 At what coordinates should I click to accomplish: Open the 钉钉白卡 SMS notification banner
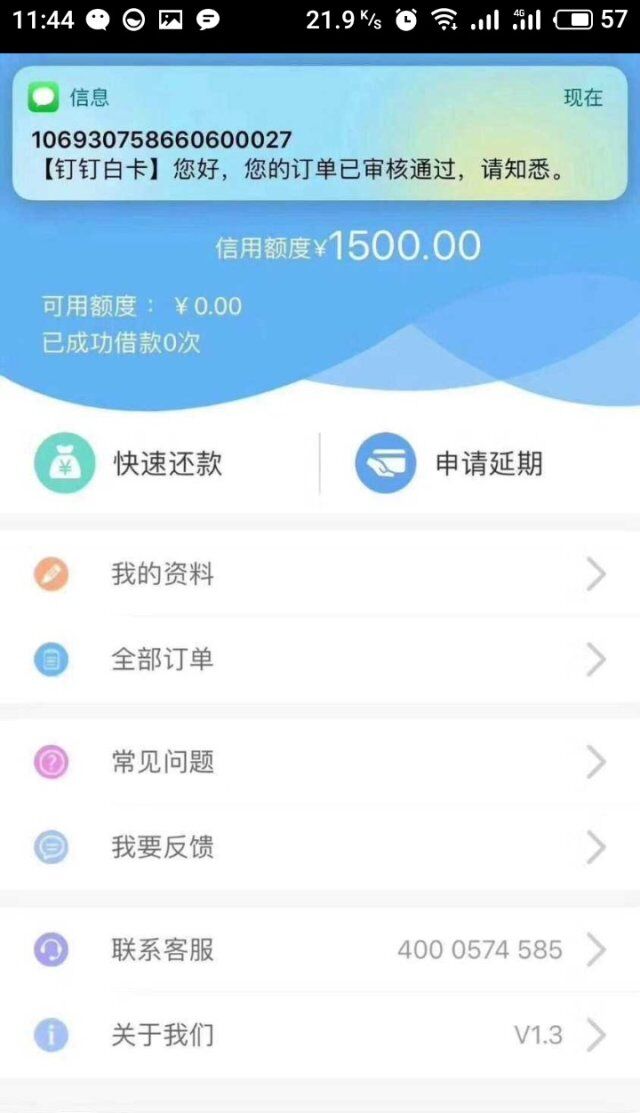tap(320, 133)
